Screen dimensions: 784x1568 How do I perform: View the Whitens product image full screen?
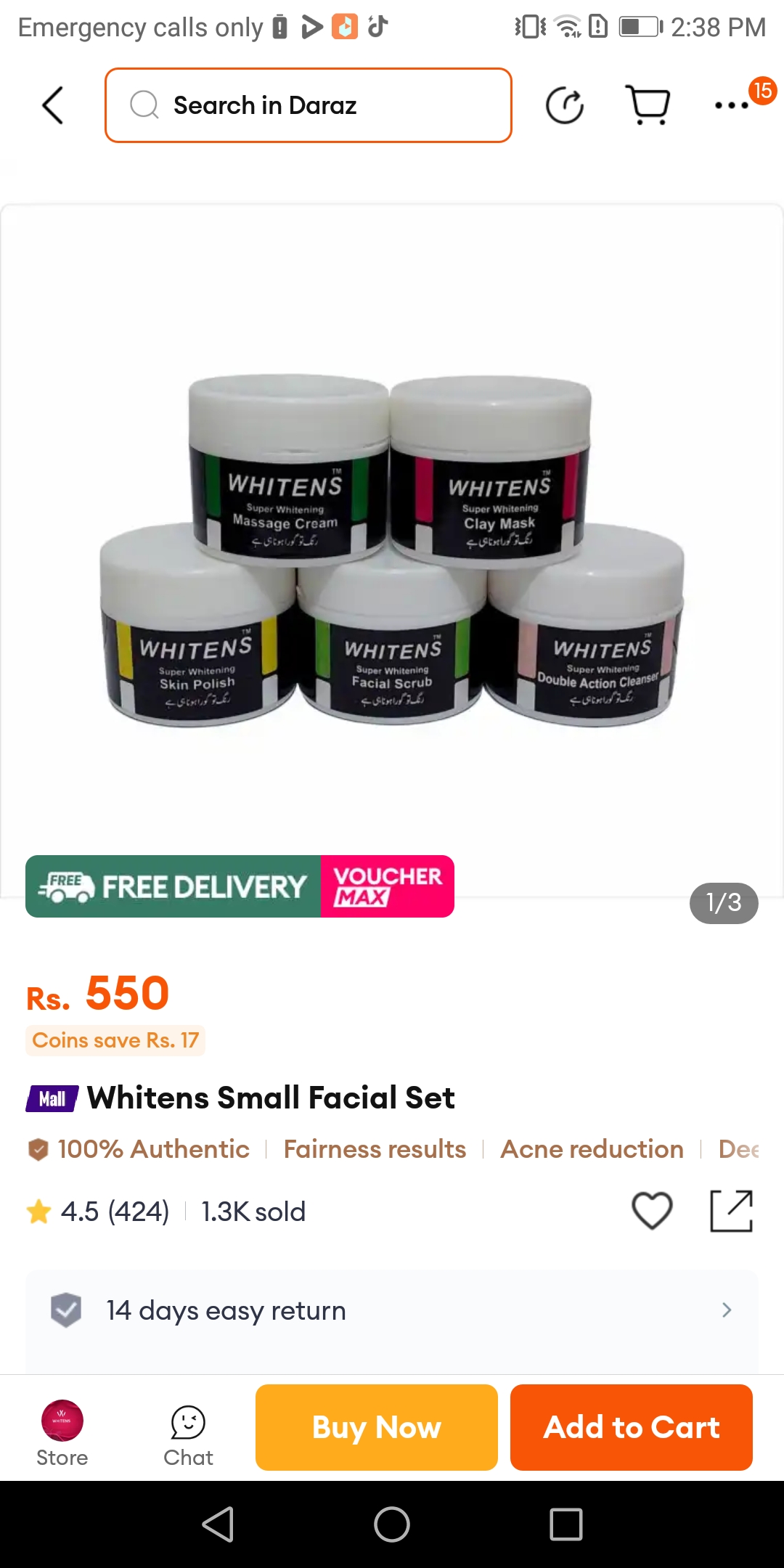tap(392, 552)
